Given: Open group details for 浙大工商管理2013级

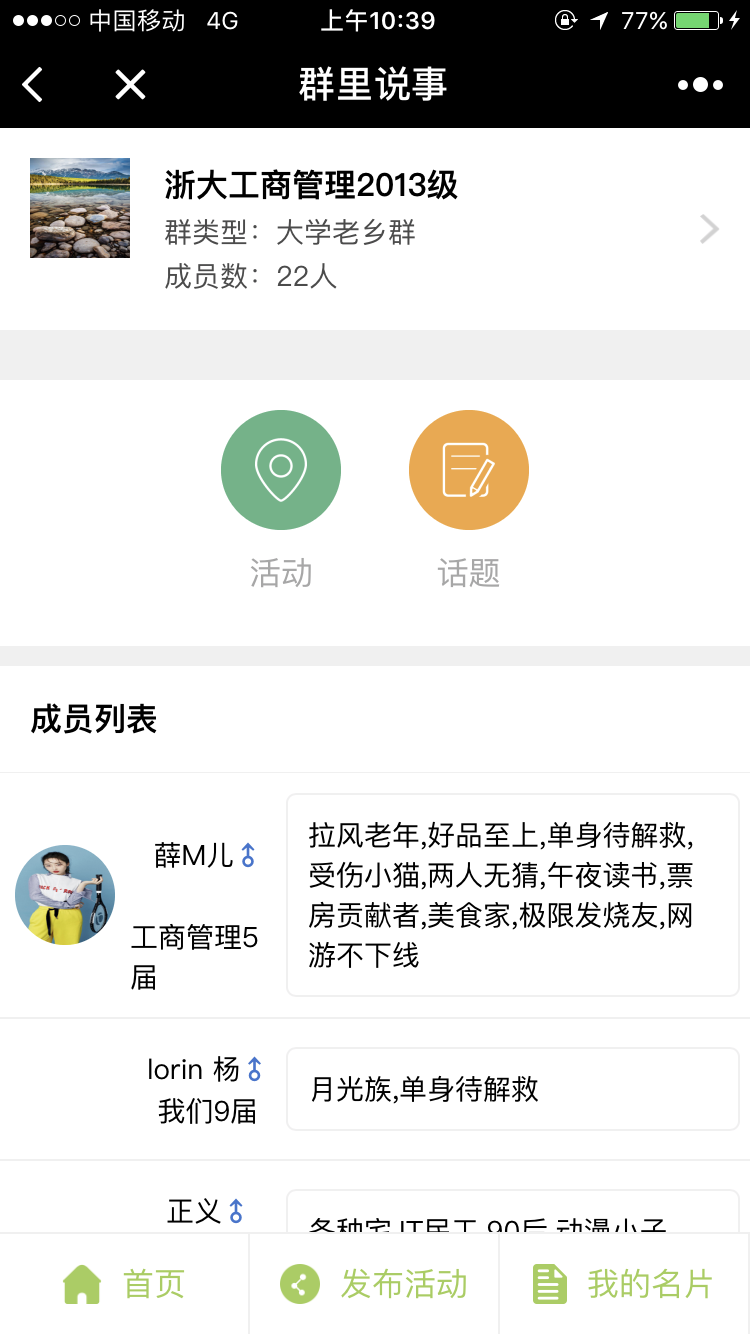Looking at the screenshot, I should click(375, 229).
